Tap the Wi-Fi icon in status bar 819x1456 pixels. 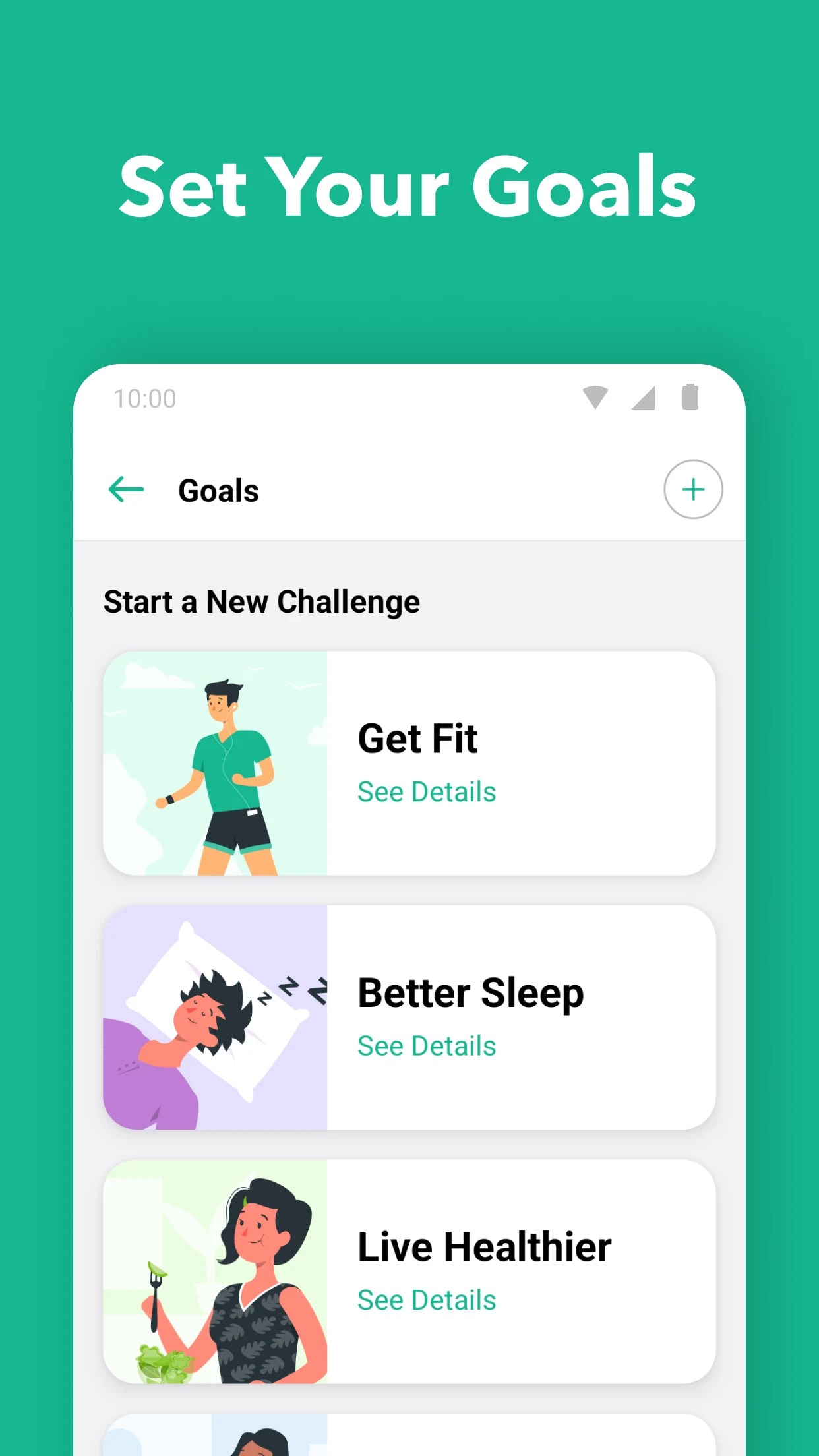coord(595,397)
